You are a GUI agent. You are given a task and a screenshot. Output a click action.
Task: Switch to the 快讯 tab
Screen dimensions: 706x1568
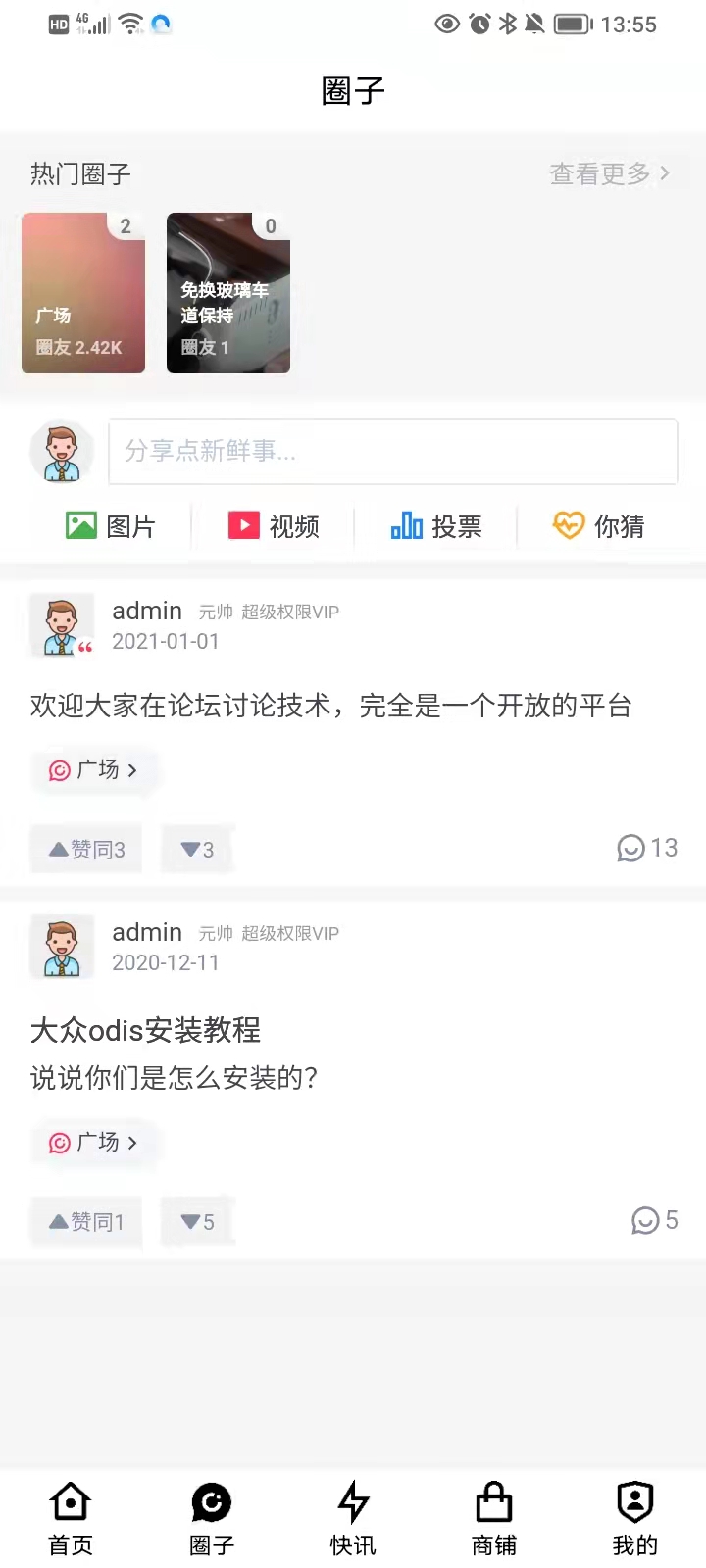pyautogui.click(x=353, y=1518)
